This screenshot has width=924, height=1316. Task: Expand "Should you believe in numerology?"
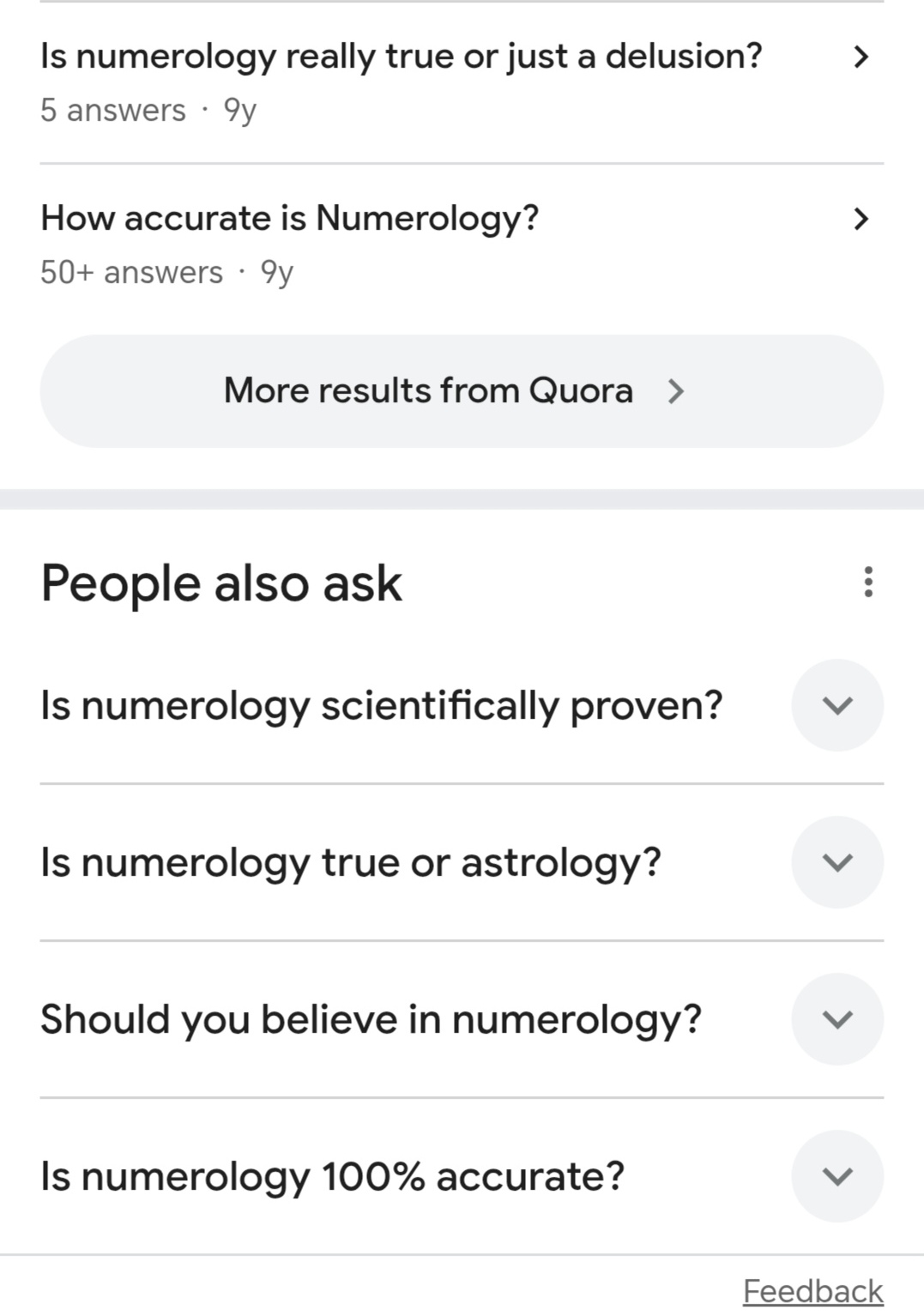[836, 1019]
